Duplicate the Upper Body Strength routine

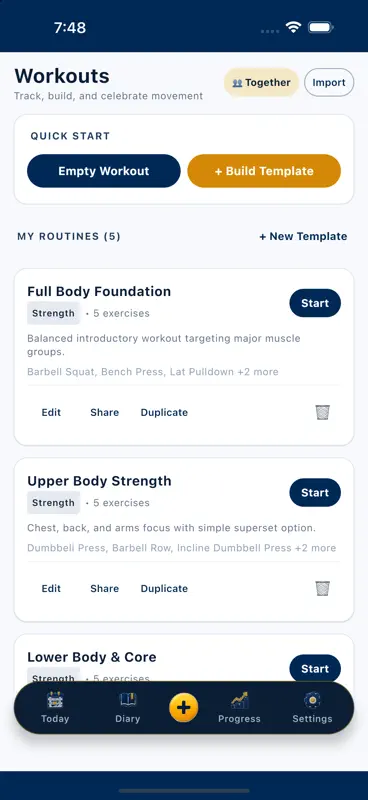[x=164, y=588]
